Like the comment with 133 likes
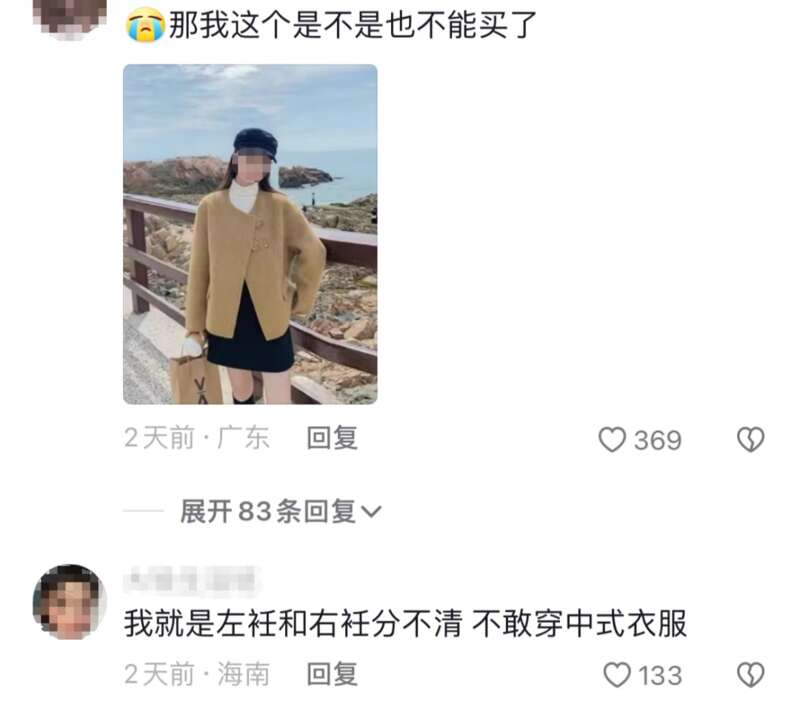 click(x=617, y=675)
